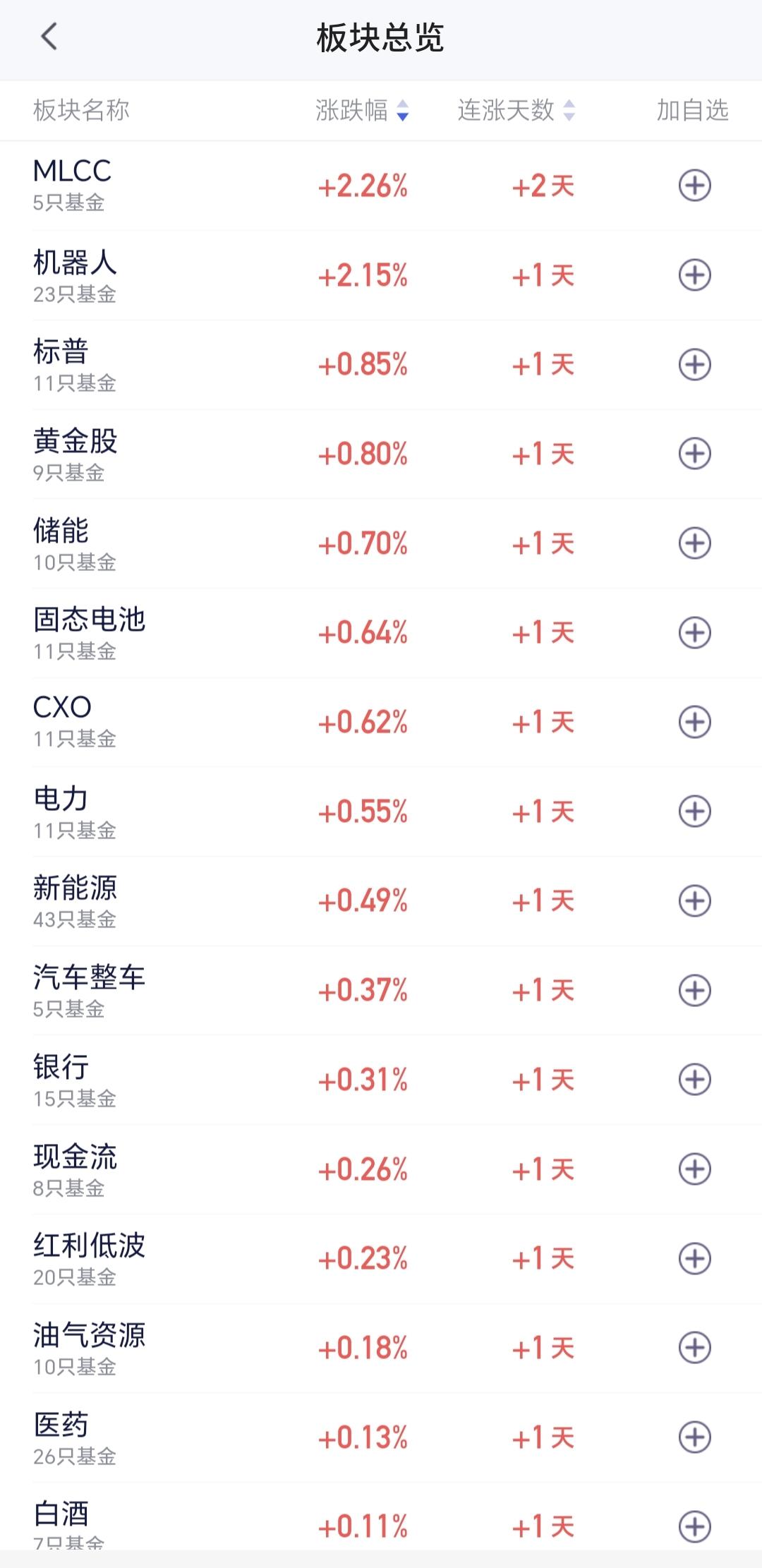View the 红利低波 sector details
This screenshot has width=762, height=1568.
pos(381,1258)
